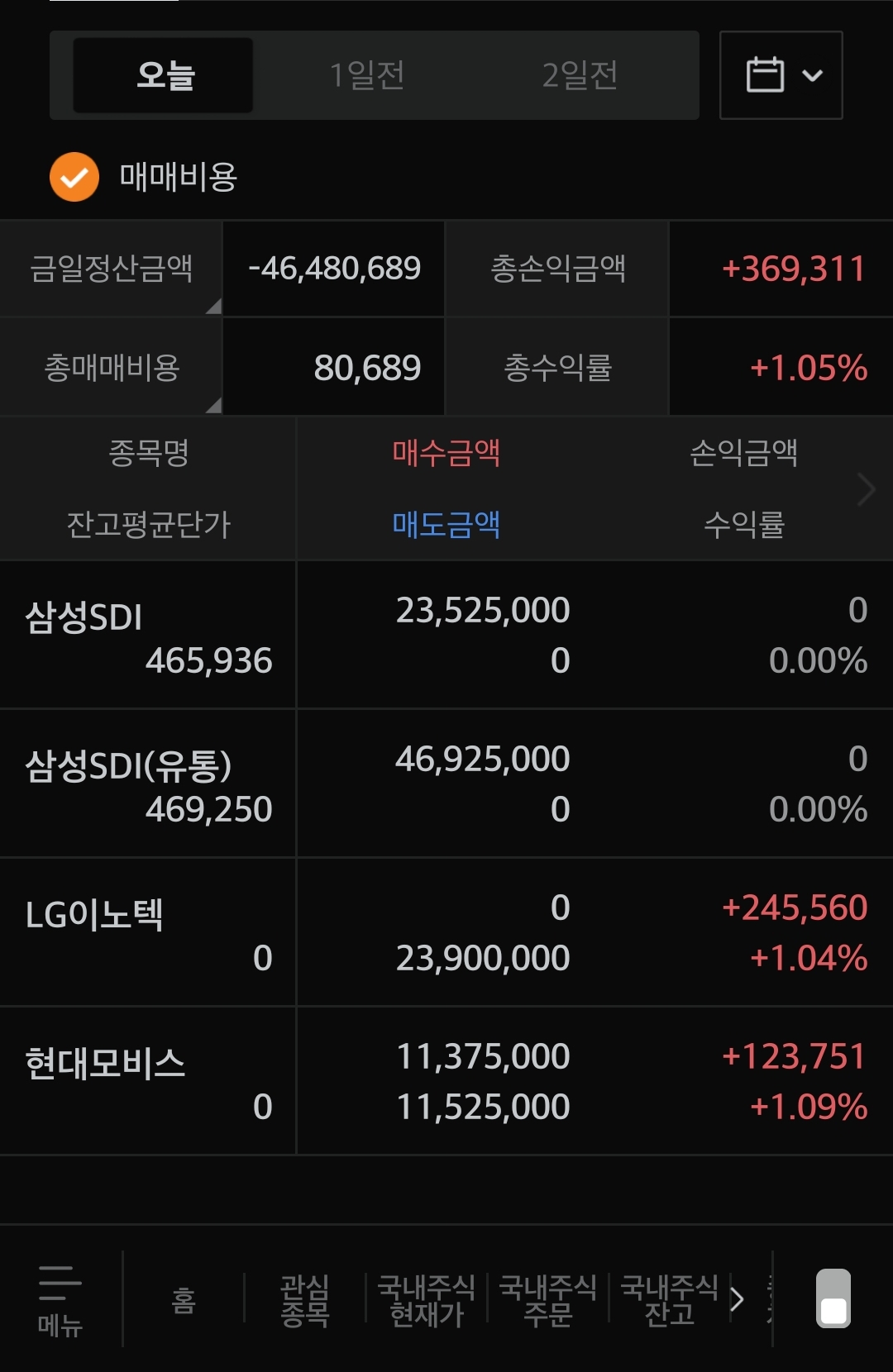Open the 삼성SDI 465,936 row
The width and height of the screenshot is (893, 1372).
tap(149, 635)
